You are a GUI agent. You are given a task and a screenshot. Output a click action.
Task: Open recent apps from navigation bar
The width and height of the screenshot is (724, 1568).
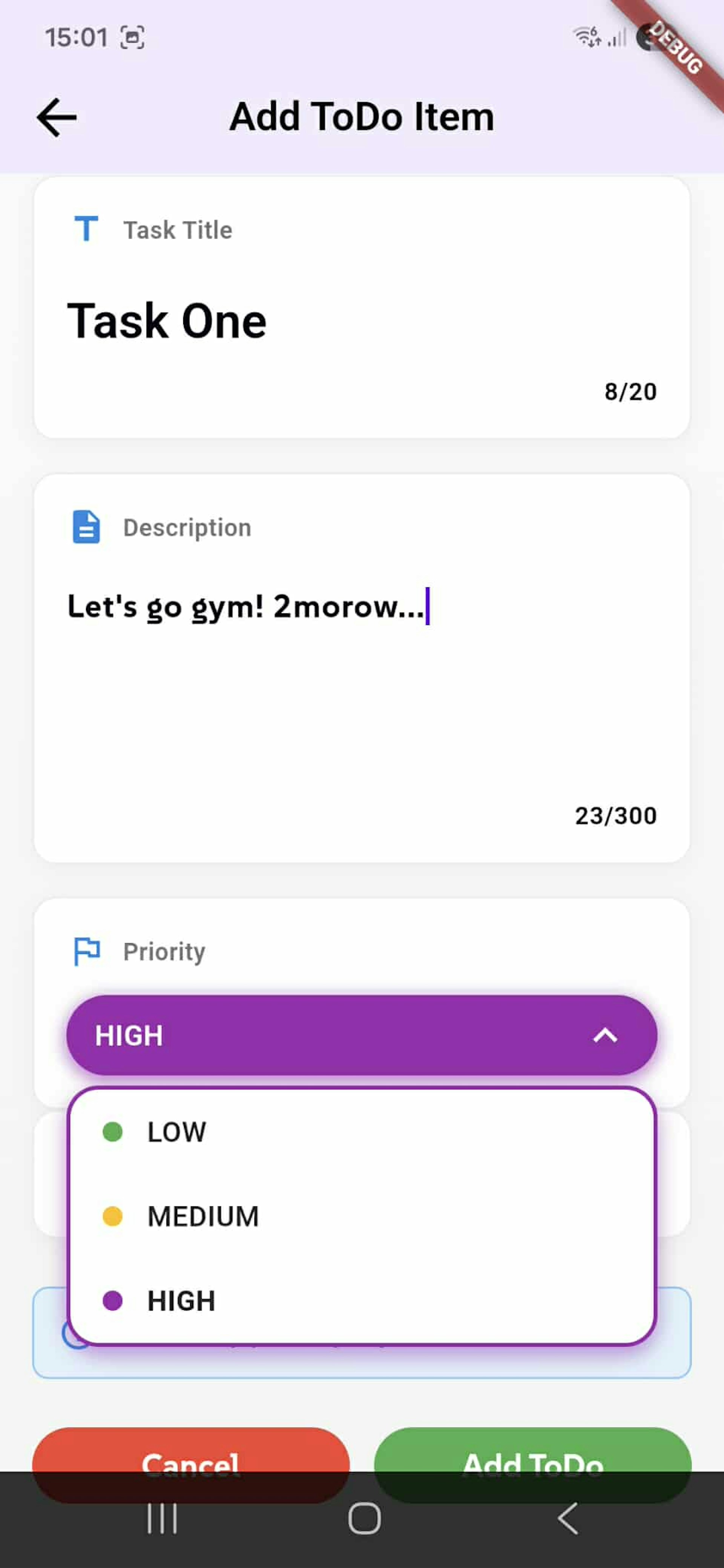(162, 1519)
